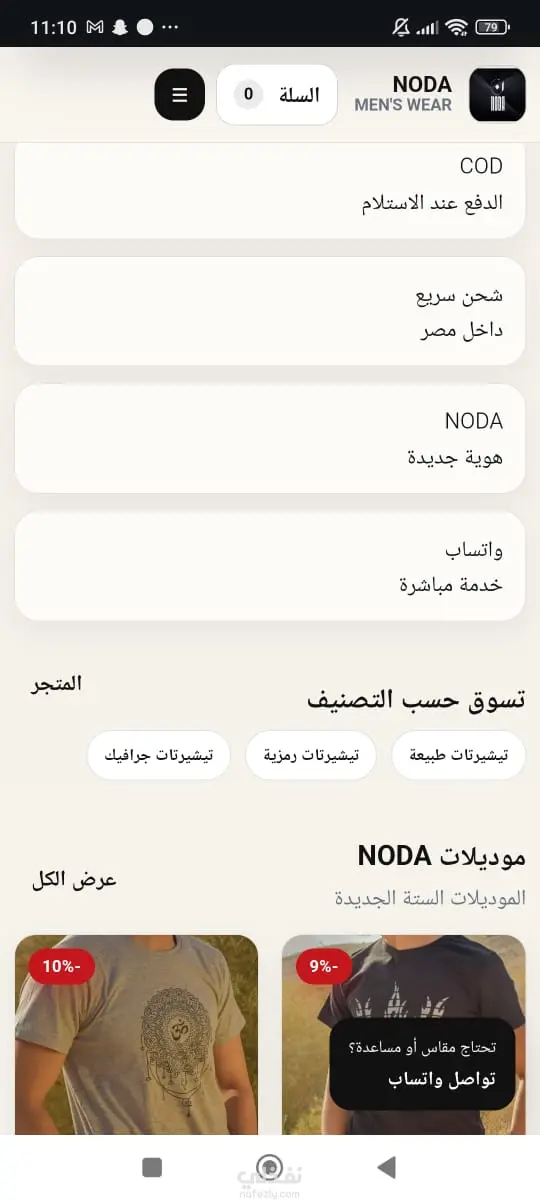Open the dark t-shirt product with 9% discount
The height and width of the screenshot is (1200, 540).
(404, 1035)
